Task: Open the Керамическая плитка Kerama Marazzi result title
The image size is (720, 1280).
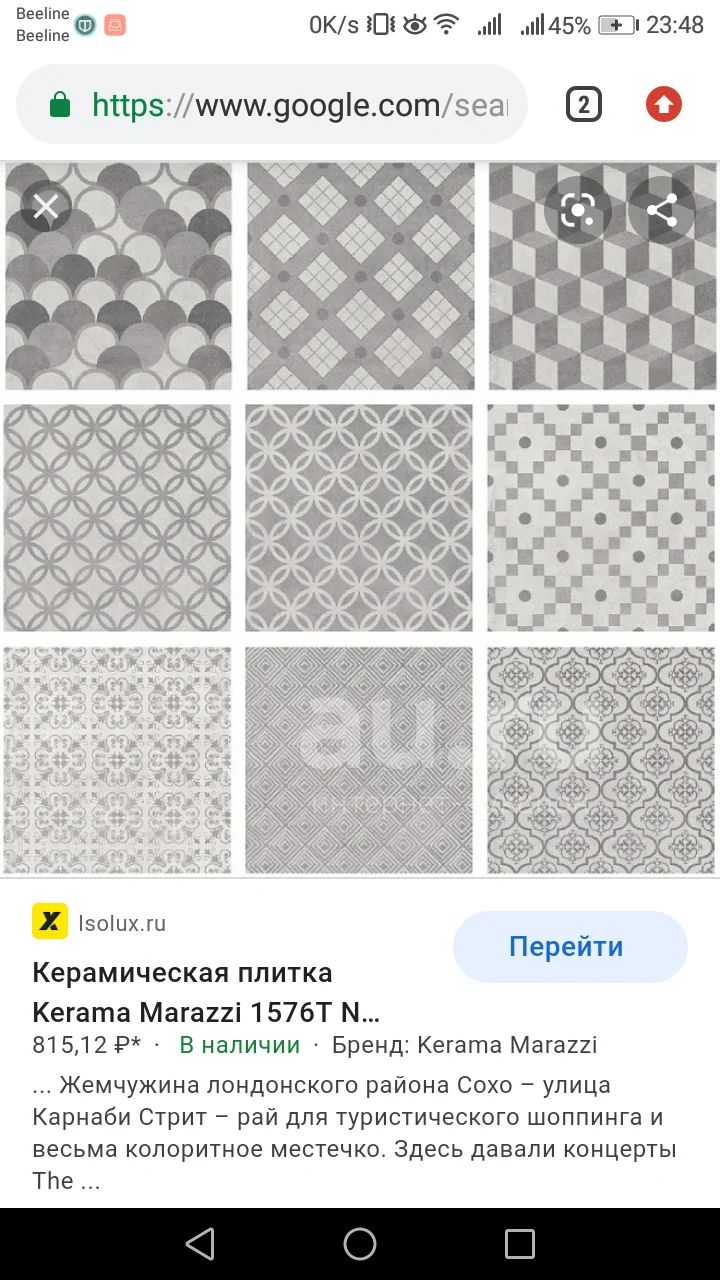Action: [x=206, y=992]
